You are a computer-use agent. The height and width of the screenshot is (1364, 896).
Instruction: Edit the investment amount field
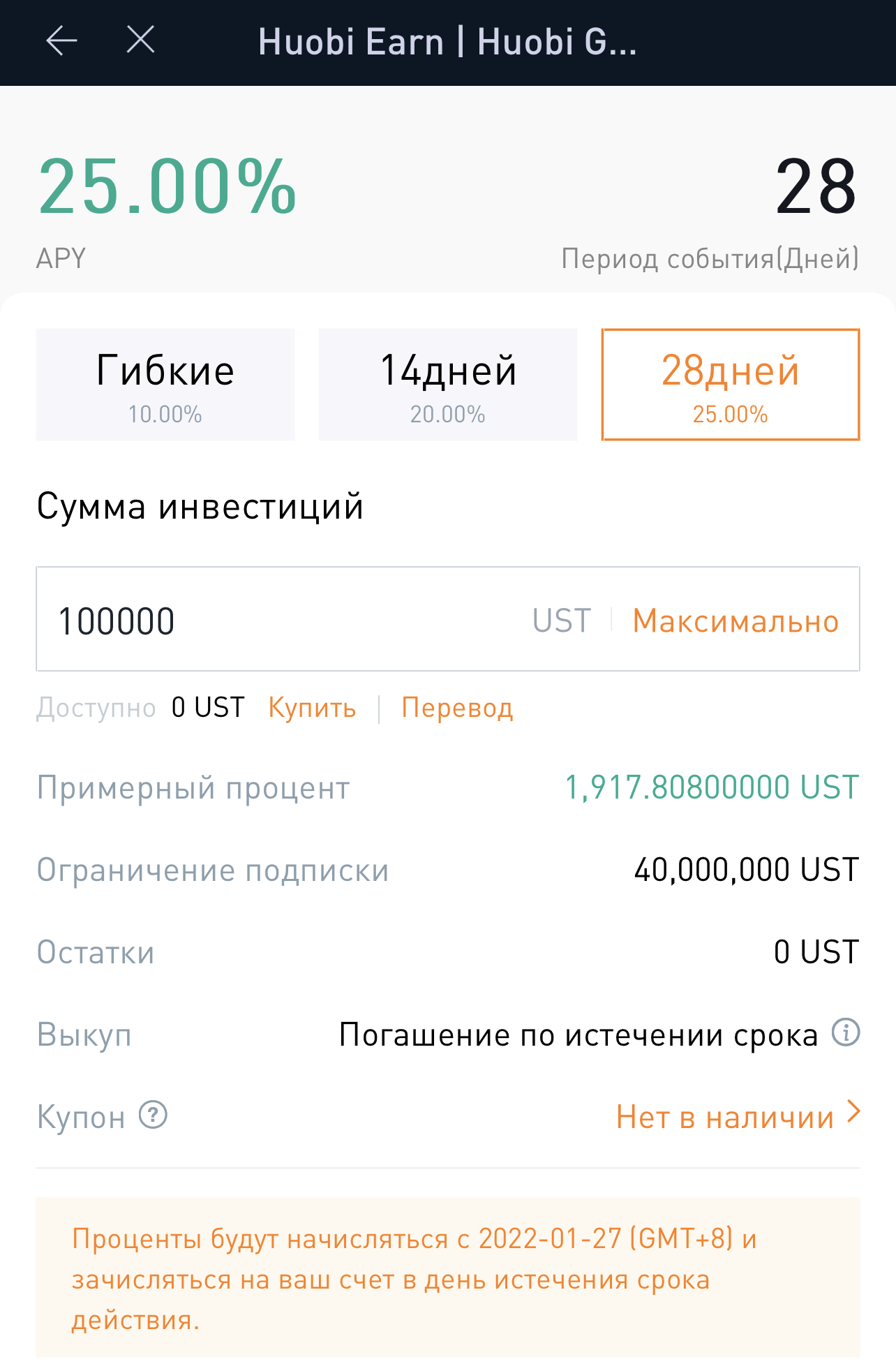click(x=279, y=620)
